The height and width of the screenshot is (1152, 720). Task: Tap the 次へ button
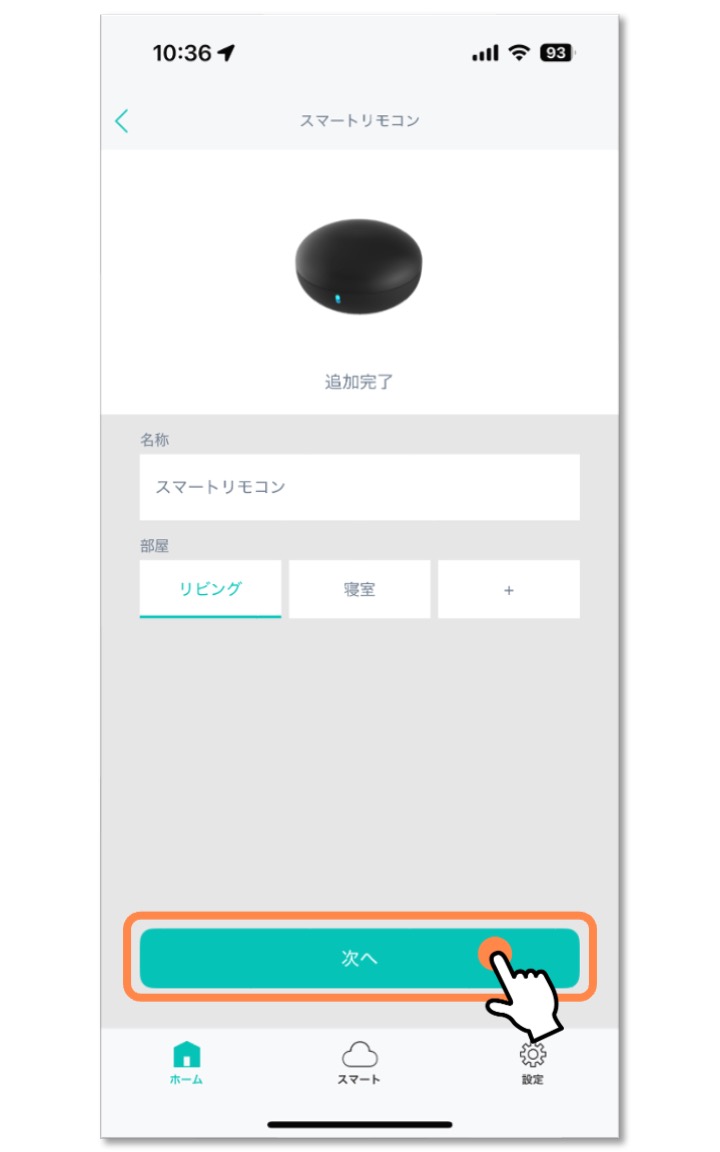click(x=359, y=958)
